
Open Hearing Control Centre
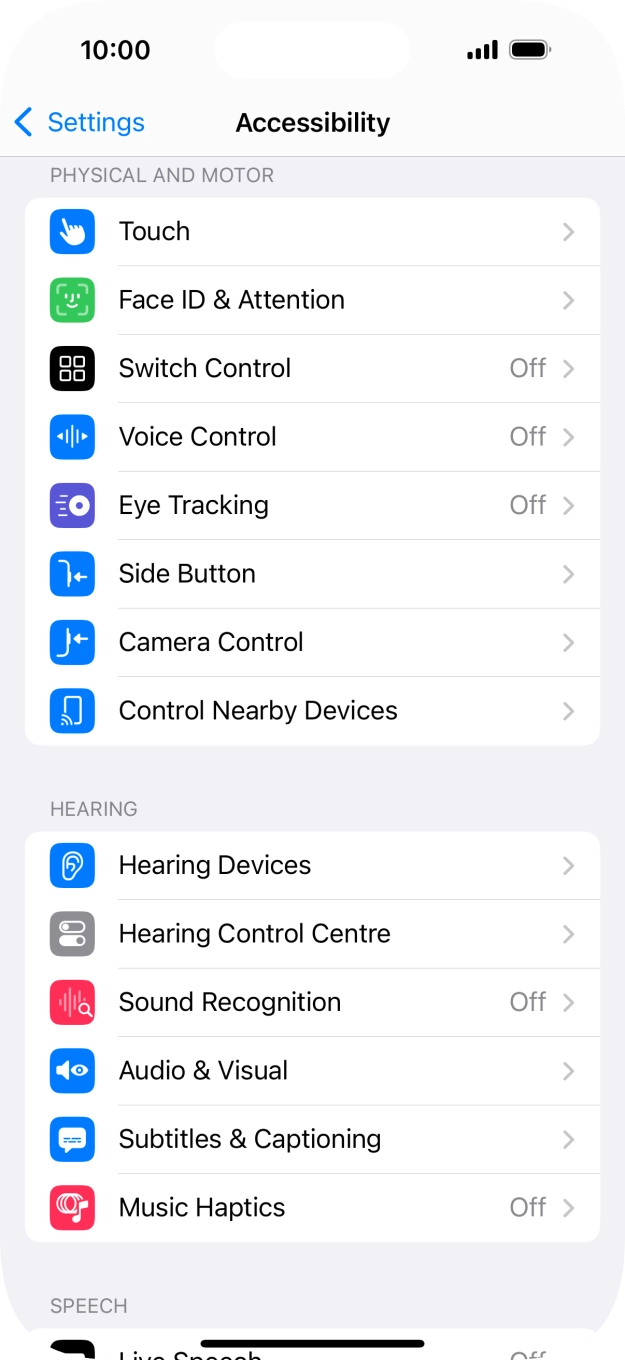[x=312, y=934]
